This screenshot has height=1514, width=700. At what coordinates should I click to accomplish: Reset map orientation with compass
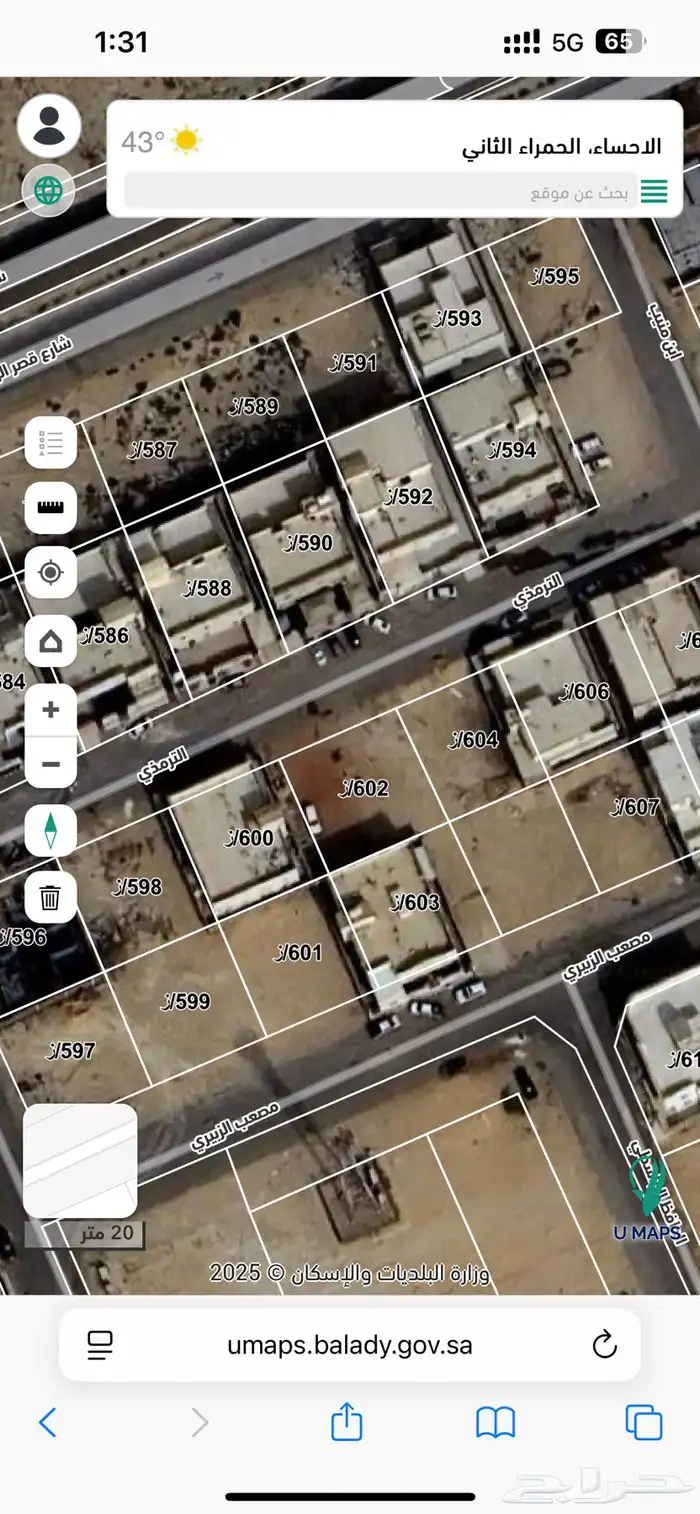pyautogui.click(x=50, y=831)
